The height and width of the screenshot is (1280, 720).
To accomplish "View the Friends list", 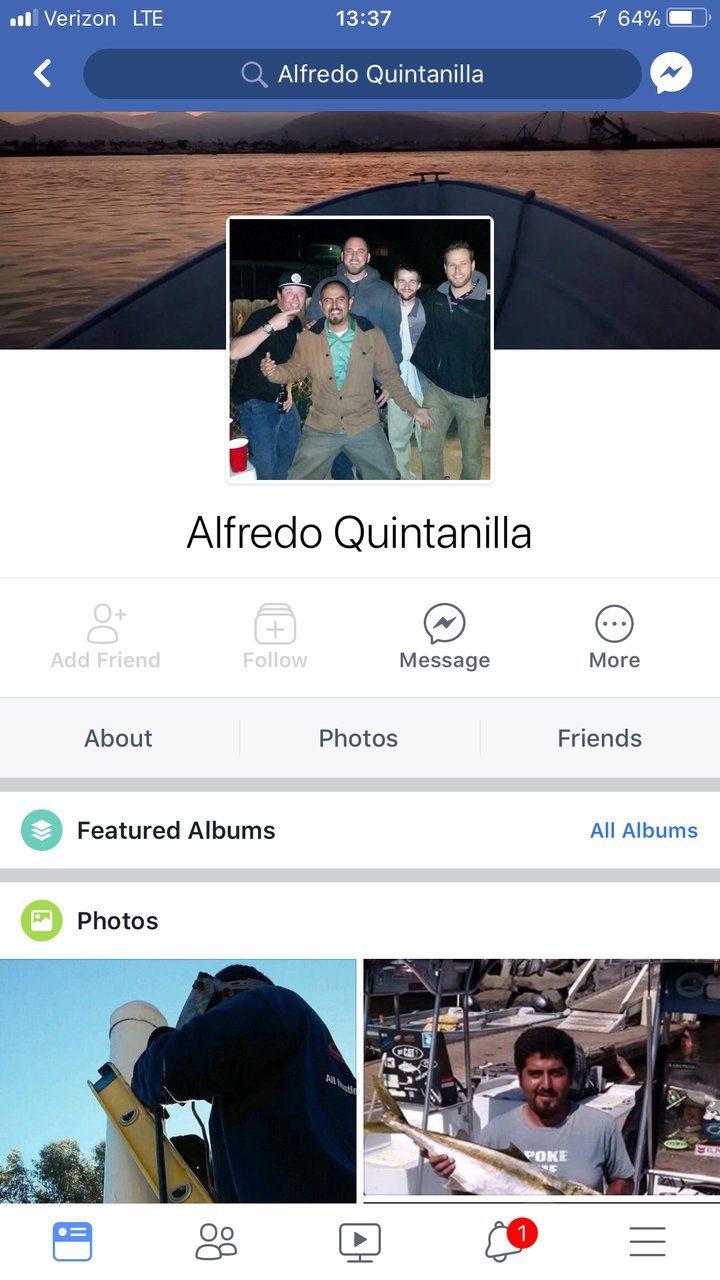I will tap(600, 738).
